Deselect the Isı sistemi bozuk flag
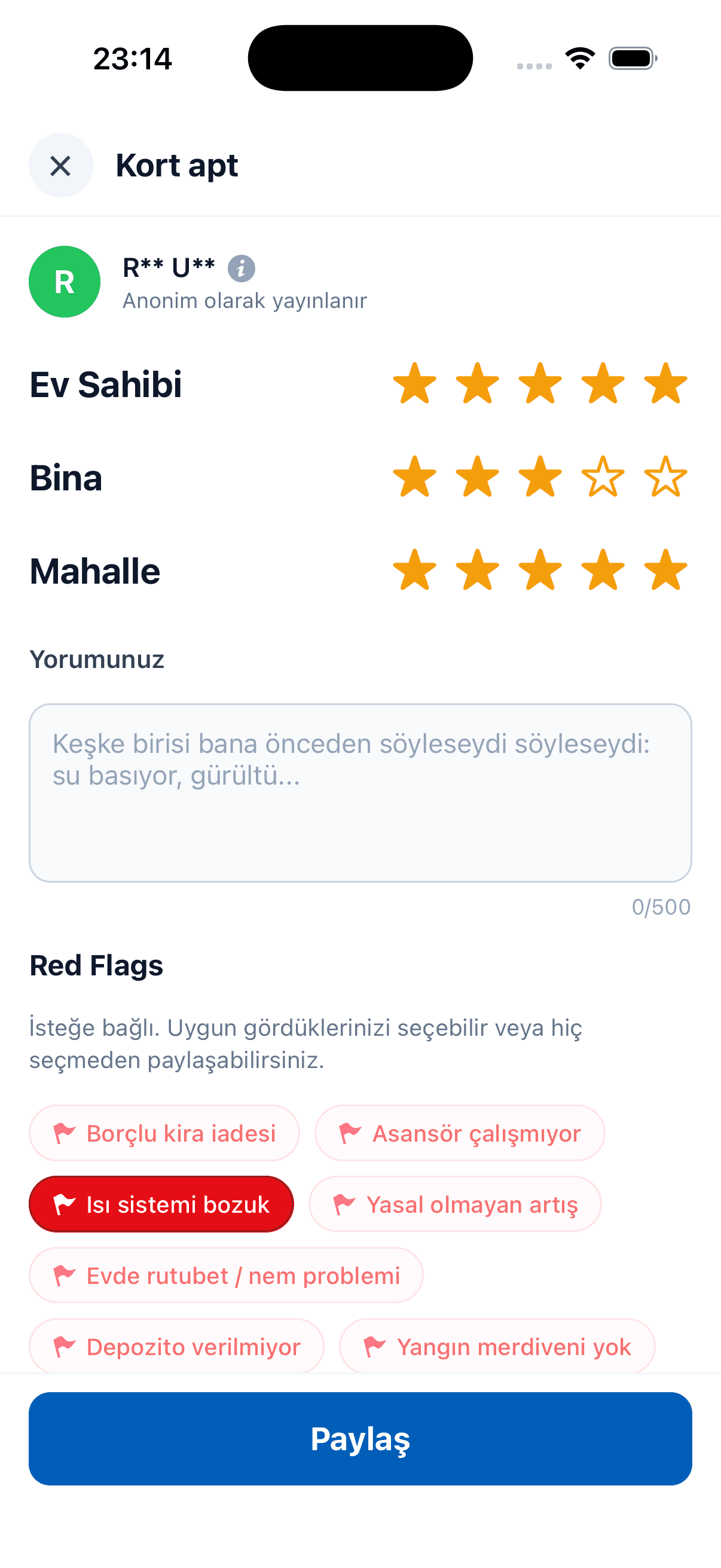The height and width of the screenshot is (1568, 721). pyautogui.click(x=161, y=1204)
